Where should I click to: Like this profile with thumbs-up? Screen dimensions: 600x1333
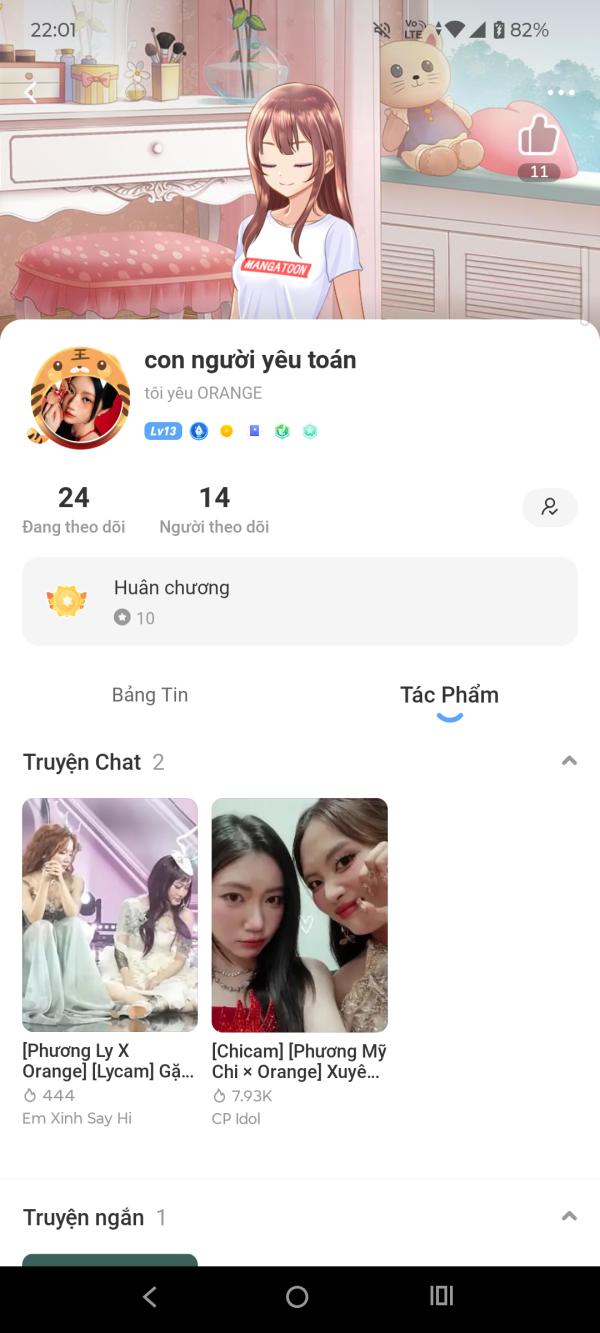(x=538, y=136)
